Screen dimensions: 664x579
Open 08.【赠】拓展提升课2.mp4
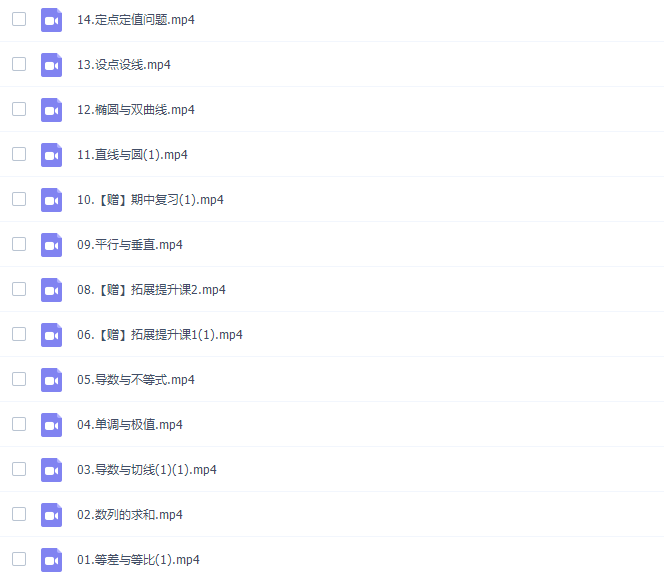(151, 290)
